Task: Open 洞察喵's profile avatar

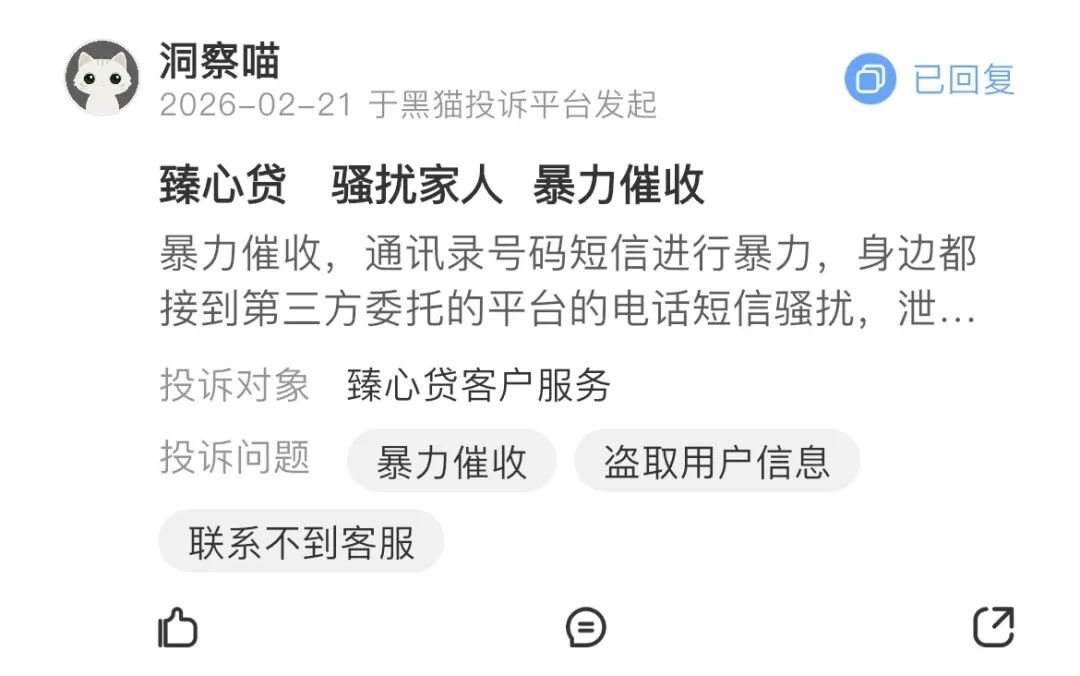Action: click(102, 78)
